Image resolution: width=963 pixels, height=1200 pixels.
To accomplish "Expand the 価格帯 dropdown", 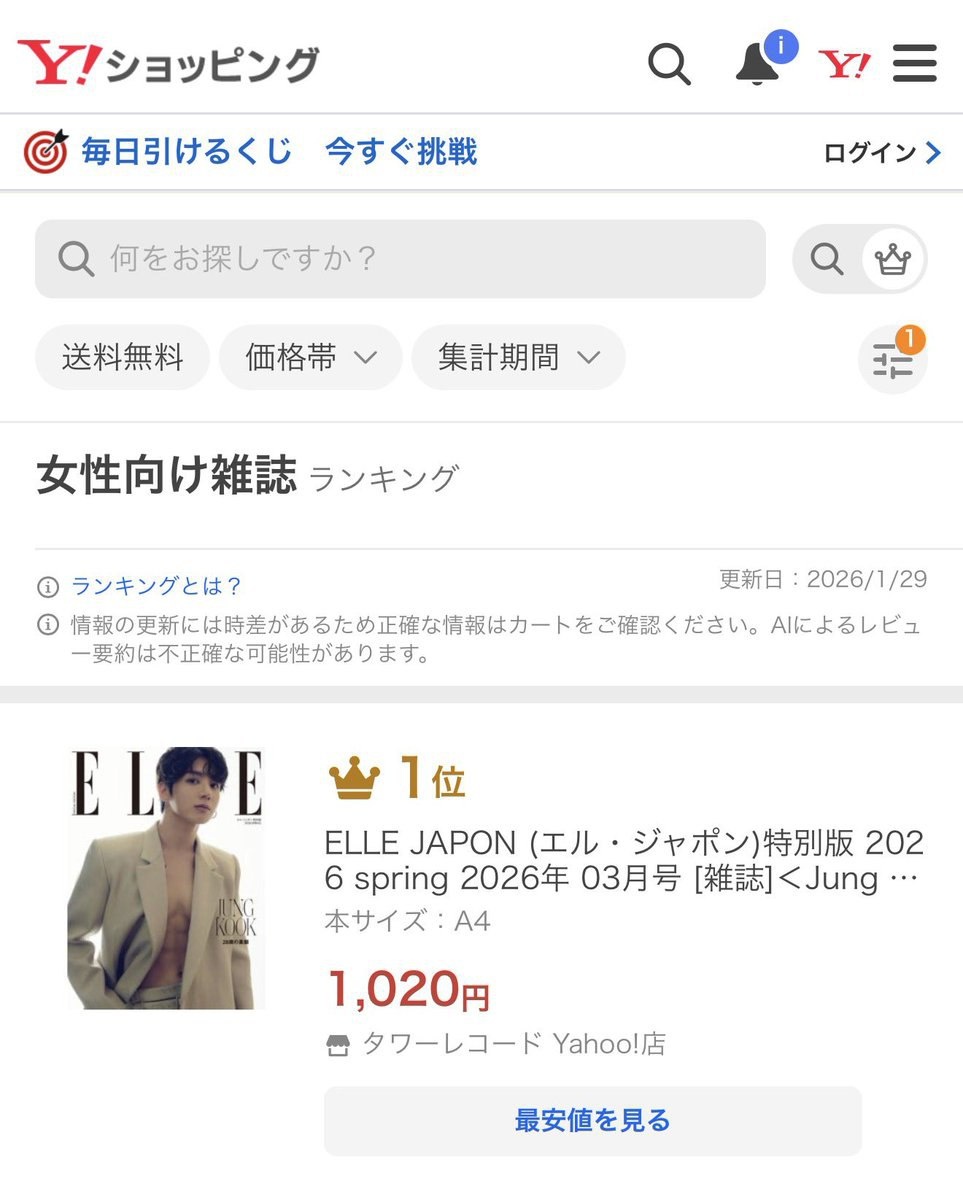I will pos(310,357).
